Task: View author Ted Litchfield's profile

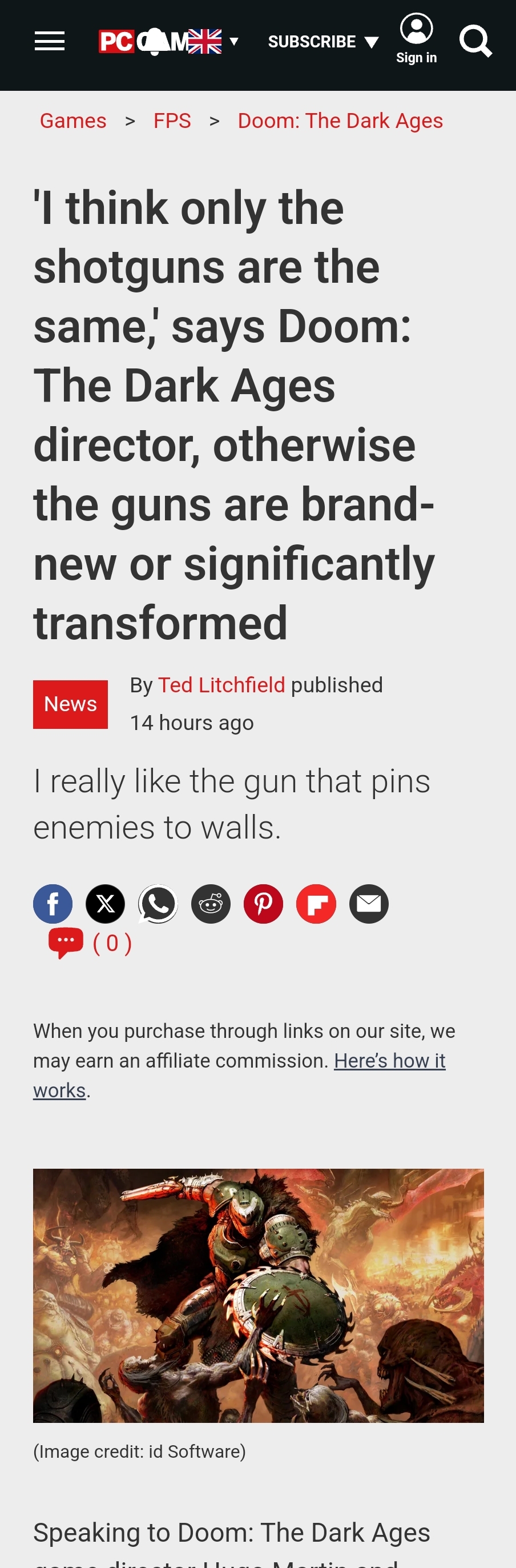Action: tap(221, 685)
